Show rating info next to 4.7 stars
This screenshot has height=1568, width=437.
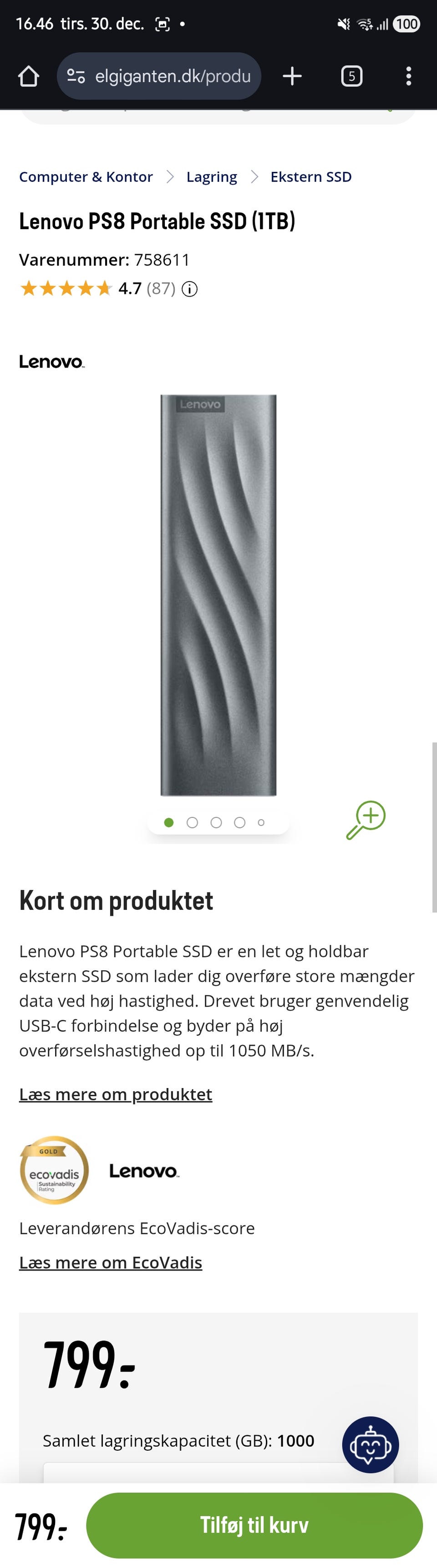click(190, 289)
